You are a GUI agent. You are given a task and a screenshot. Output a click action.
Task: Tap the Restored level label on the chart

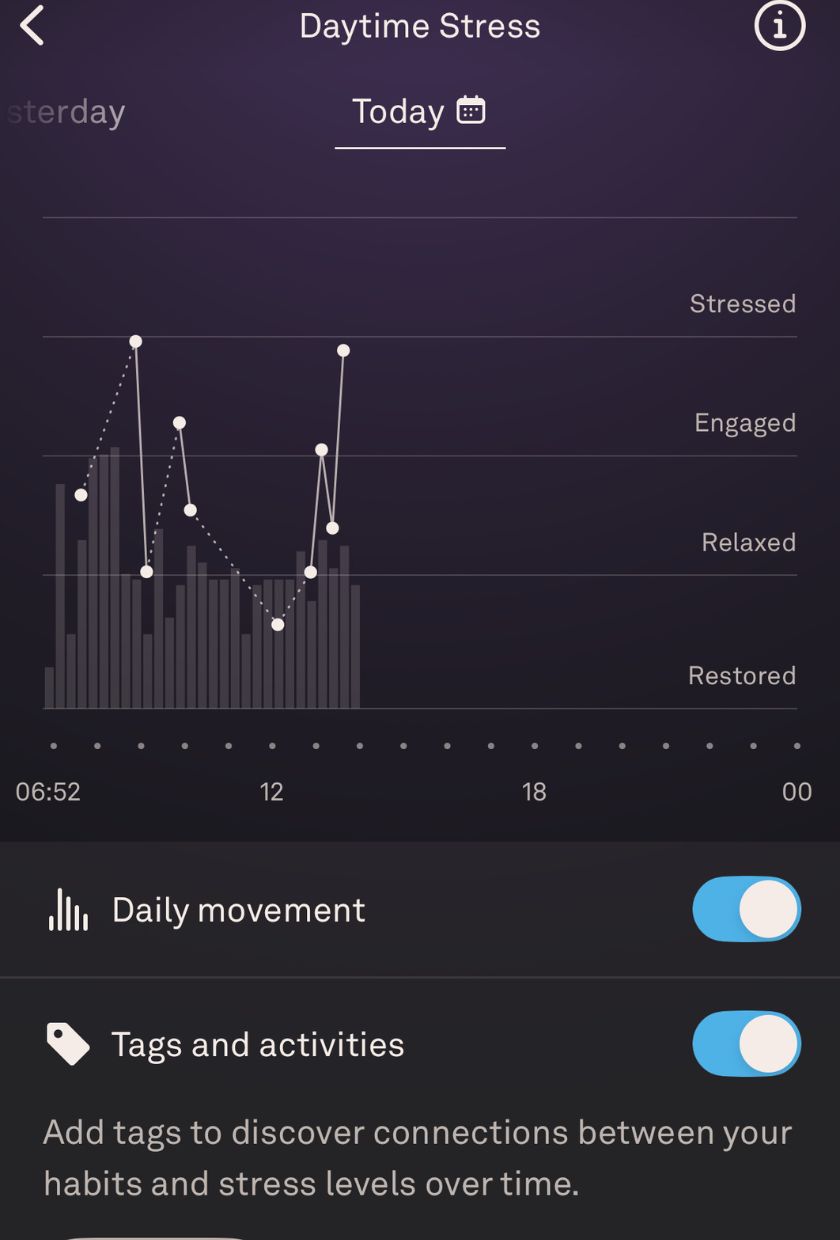pos(741,675)
